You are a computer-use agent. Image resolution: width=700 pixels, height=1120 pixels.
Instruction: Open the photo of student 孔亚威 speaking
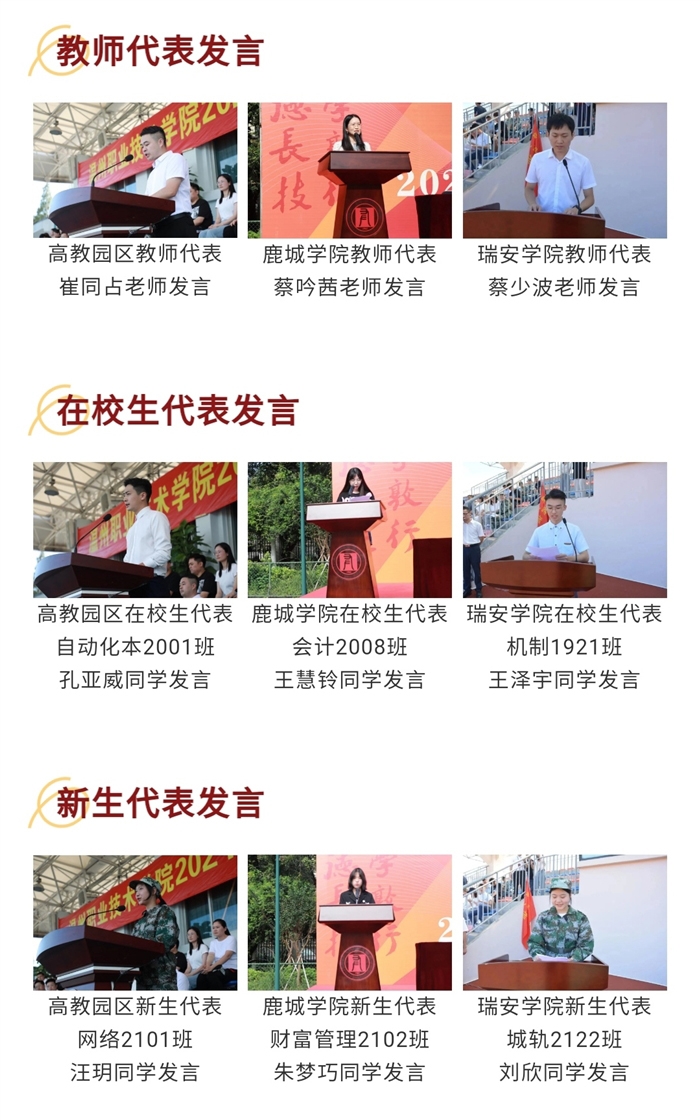135,530
